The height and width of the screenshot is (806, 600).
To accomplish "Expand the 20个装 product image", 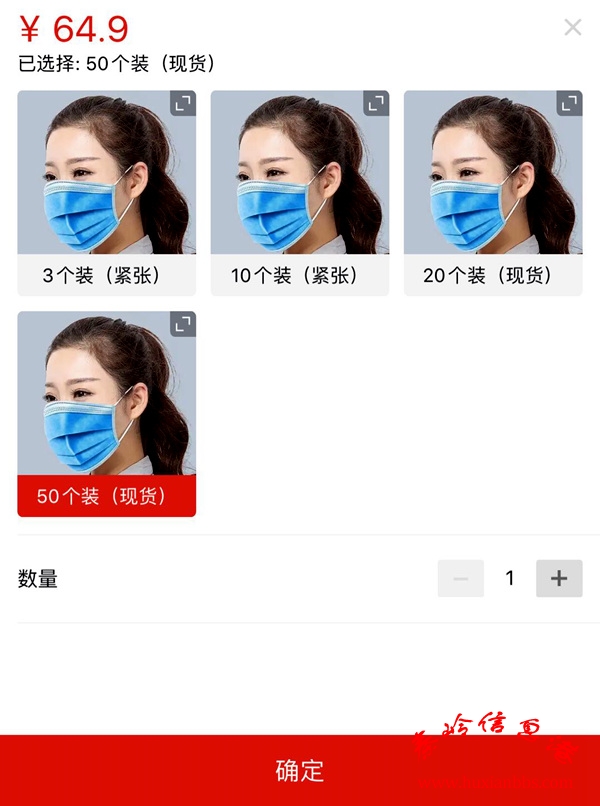I will 569,103.
